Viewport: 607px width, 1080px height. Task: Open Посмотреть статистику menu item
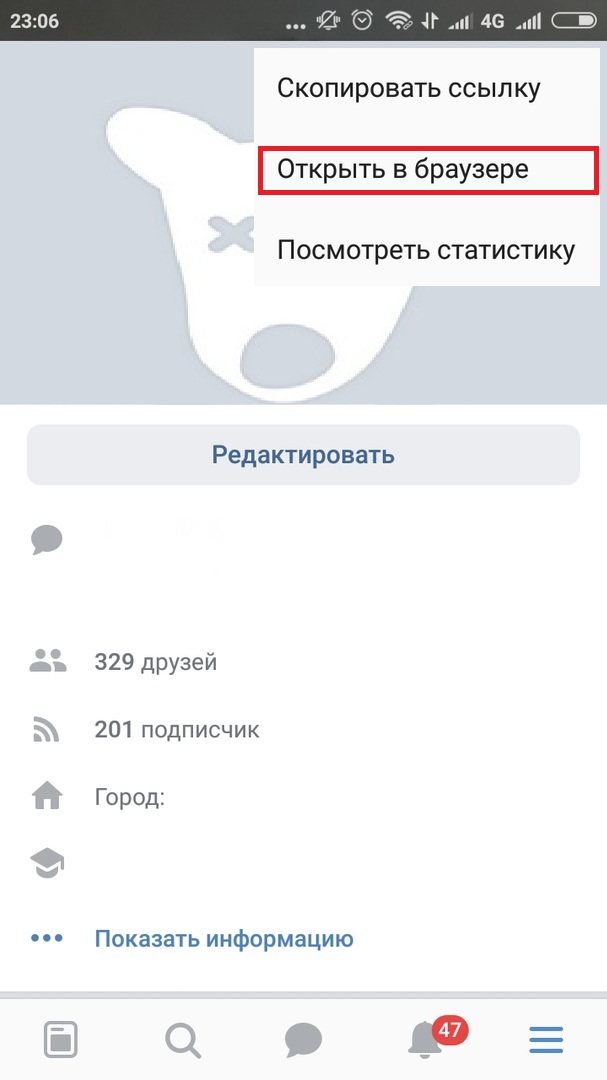point(426,249)
